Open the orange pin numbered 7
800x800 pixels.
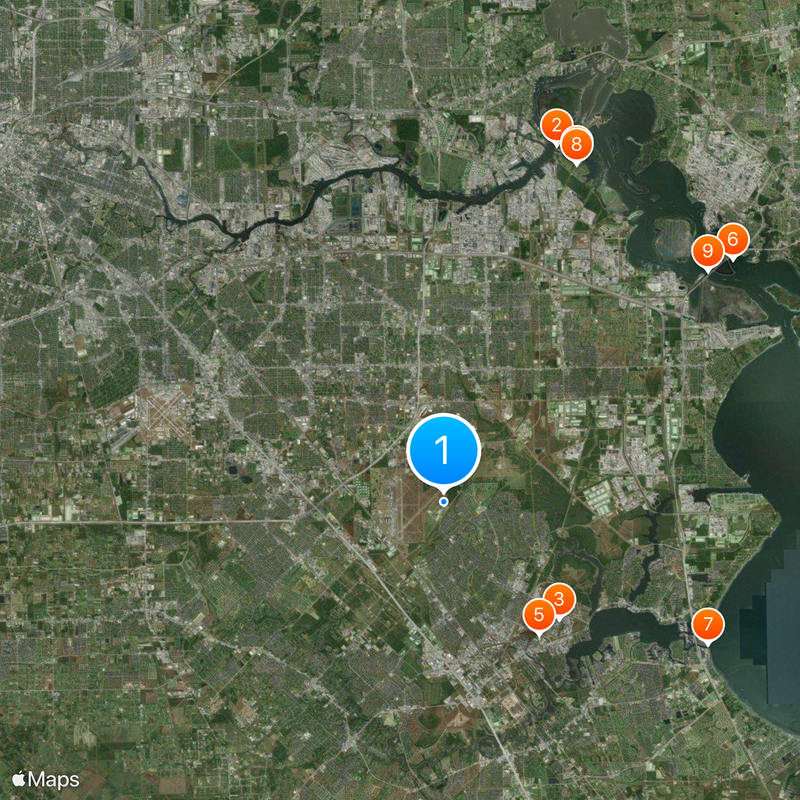(x=708, y=625)
